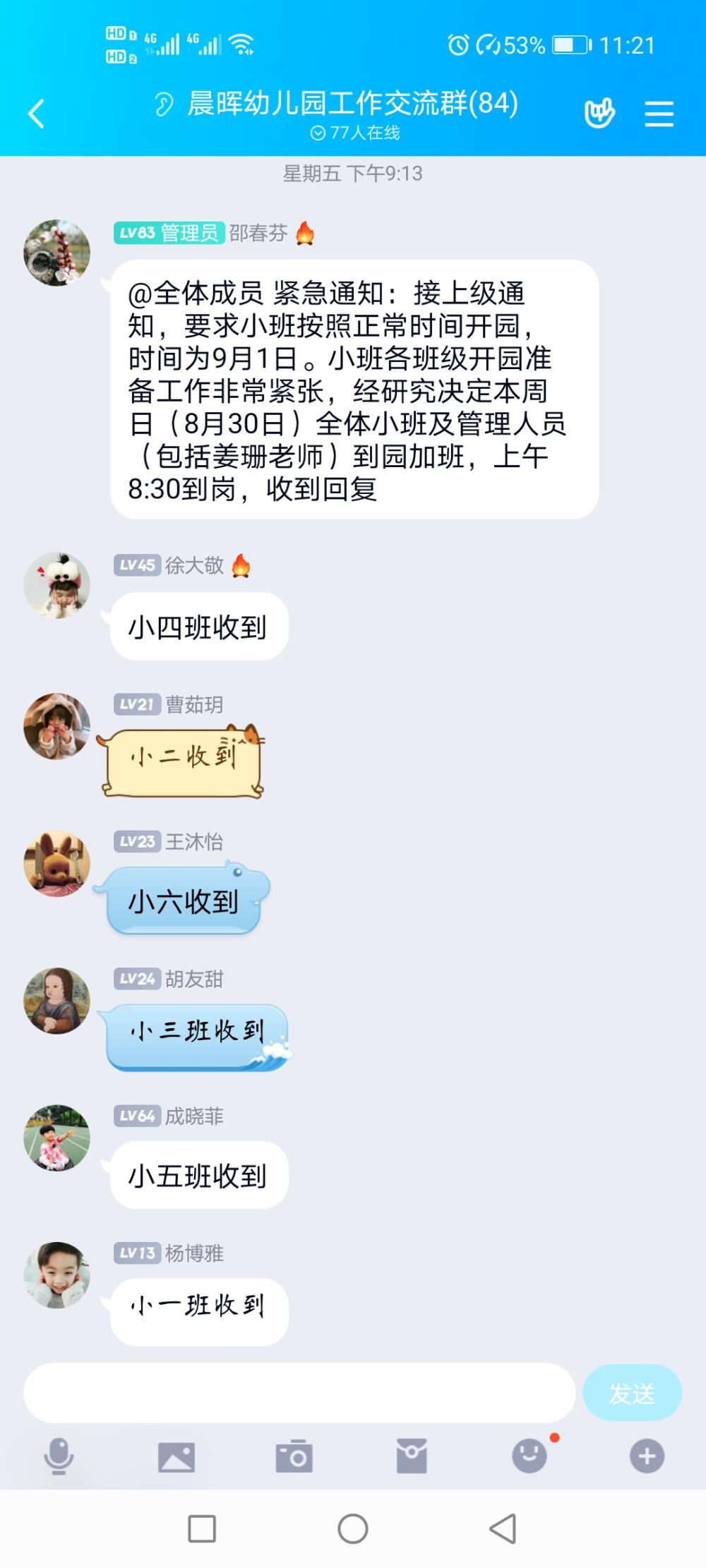Tap the message input field
The width and height of the screenshot is (706, 1568).
[x=299, y=1392]
